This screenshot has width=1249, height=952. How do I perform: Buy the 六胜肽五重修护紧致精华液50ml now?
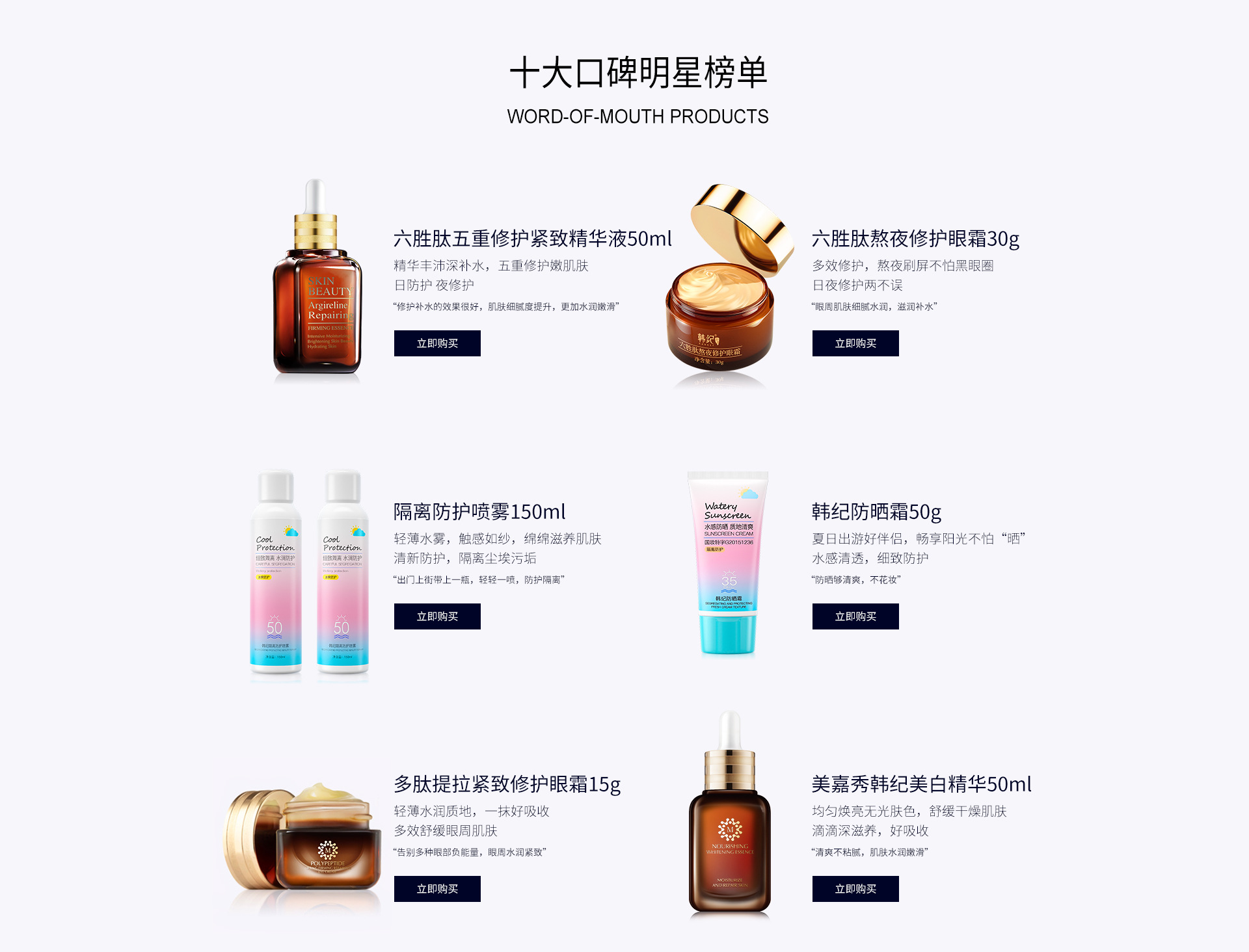pos(437,343)
